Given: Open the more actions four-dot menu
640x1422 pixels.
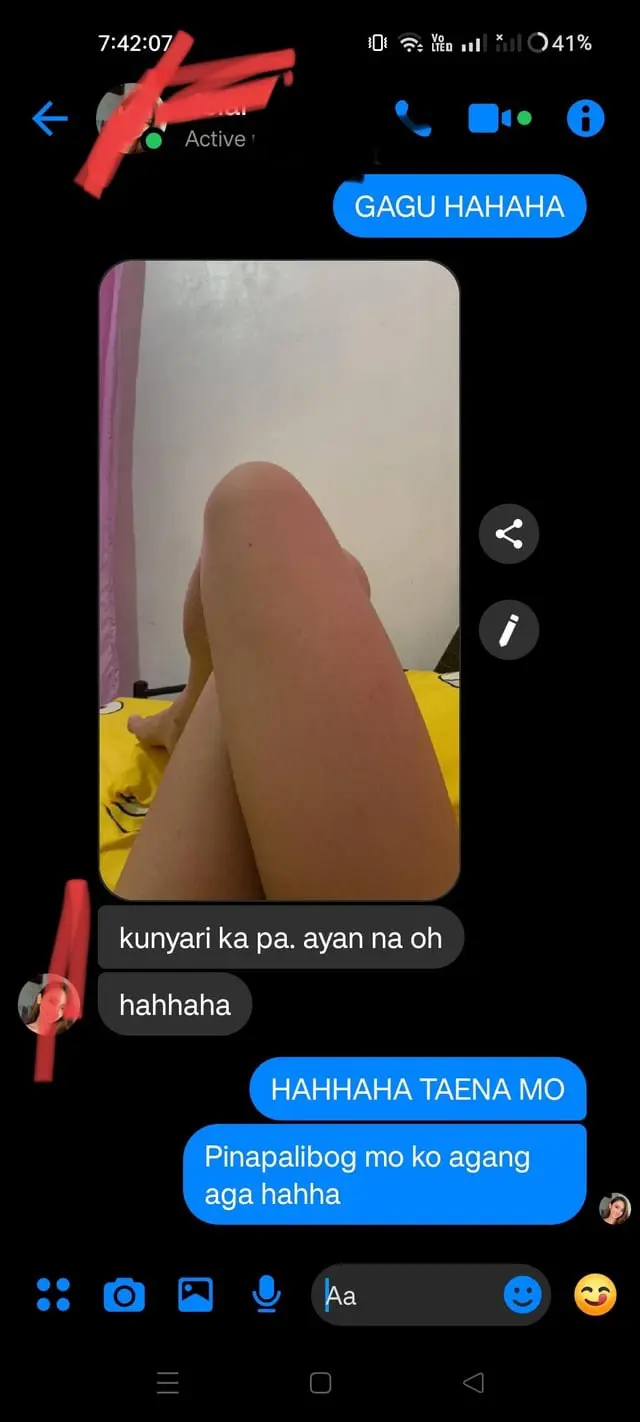Looking at the screenshot, I should [x=53, y=1295].
